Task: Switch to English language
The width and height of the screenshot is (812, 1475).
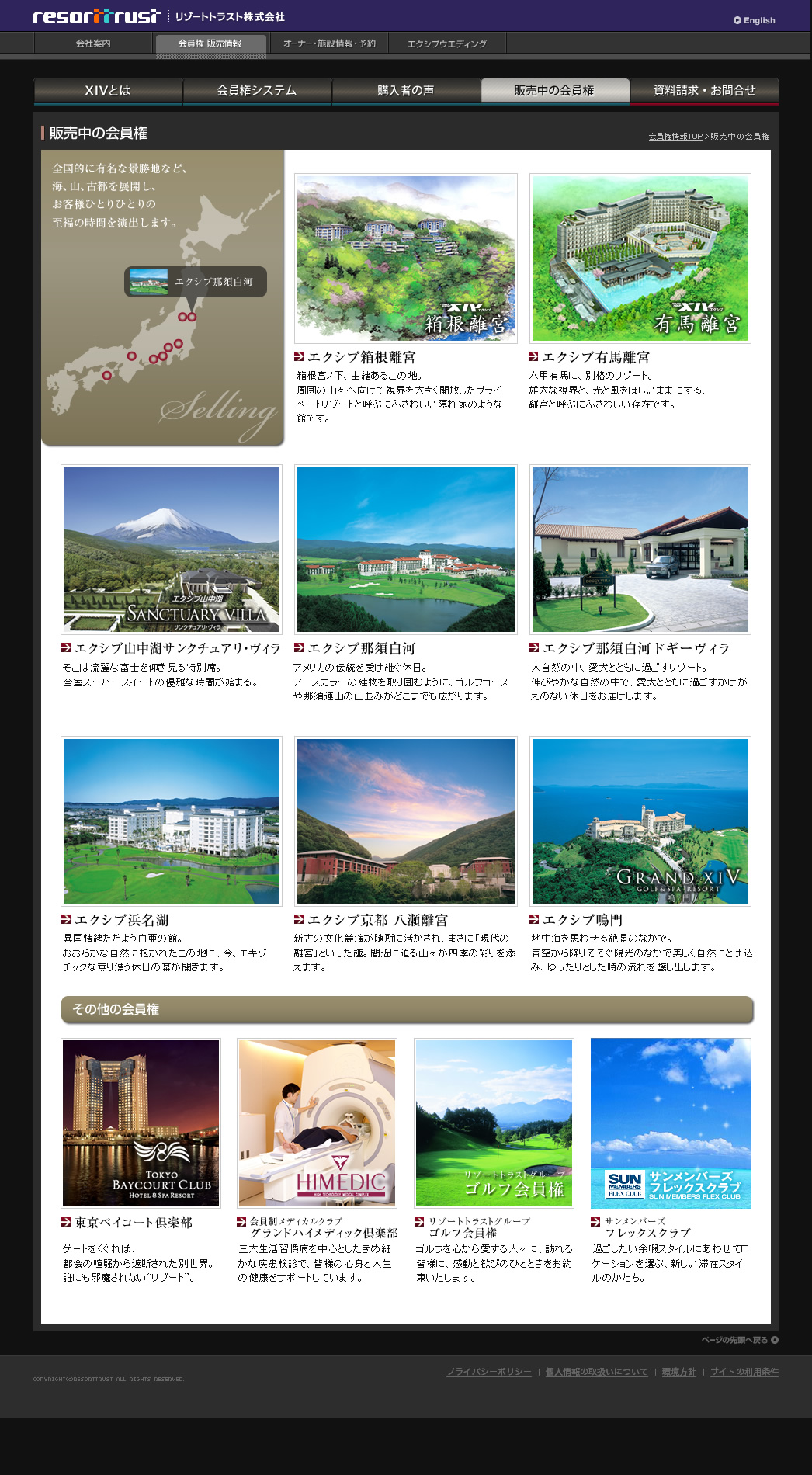Action: tap(755, 20)
